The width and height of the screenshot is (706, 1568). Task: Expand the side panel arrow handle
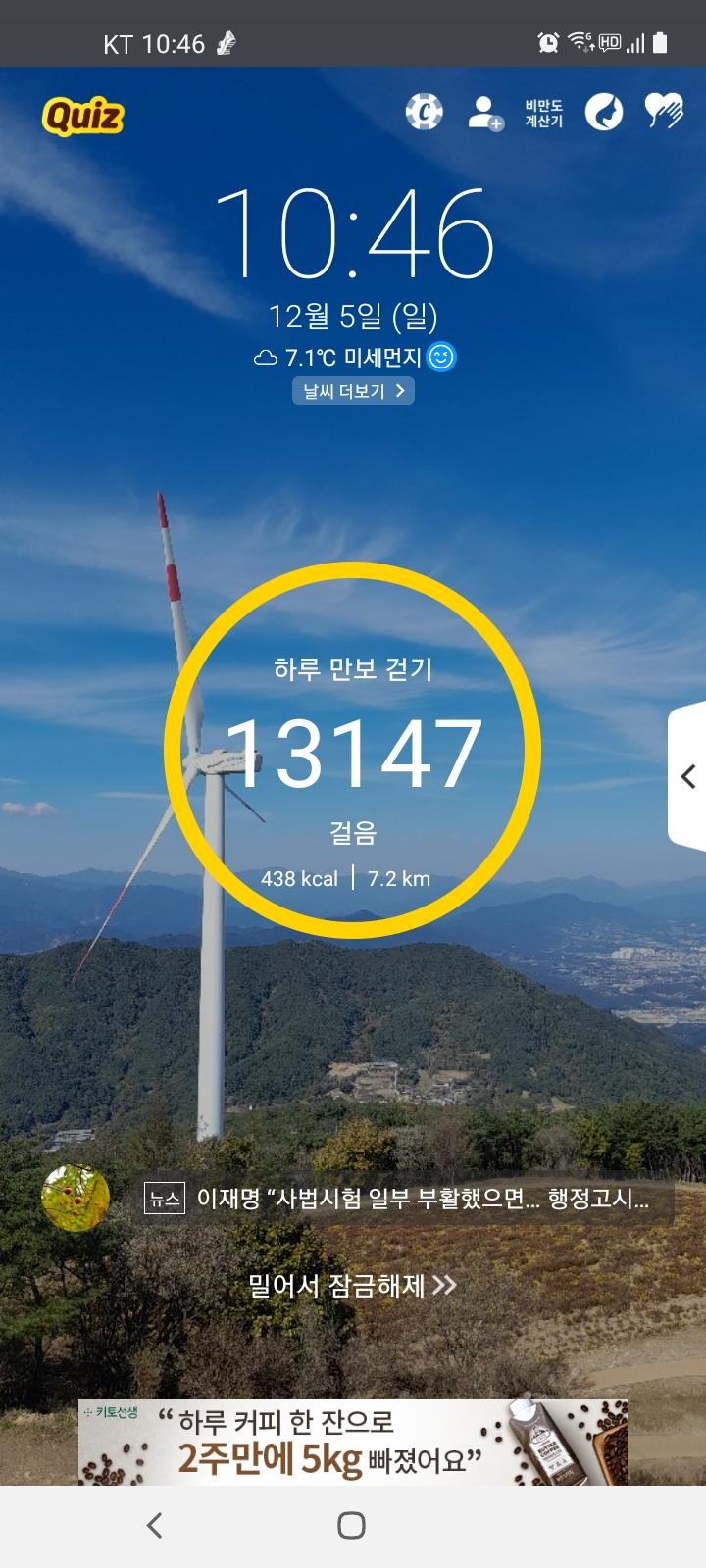coord(688,776)
